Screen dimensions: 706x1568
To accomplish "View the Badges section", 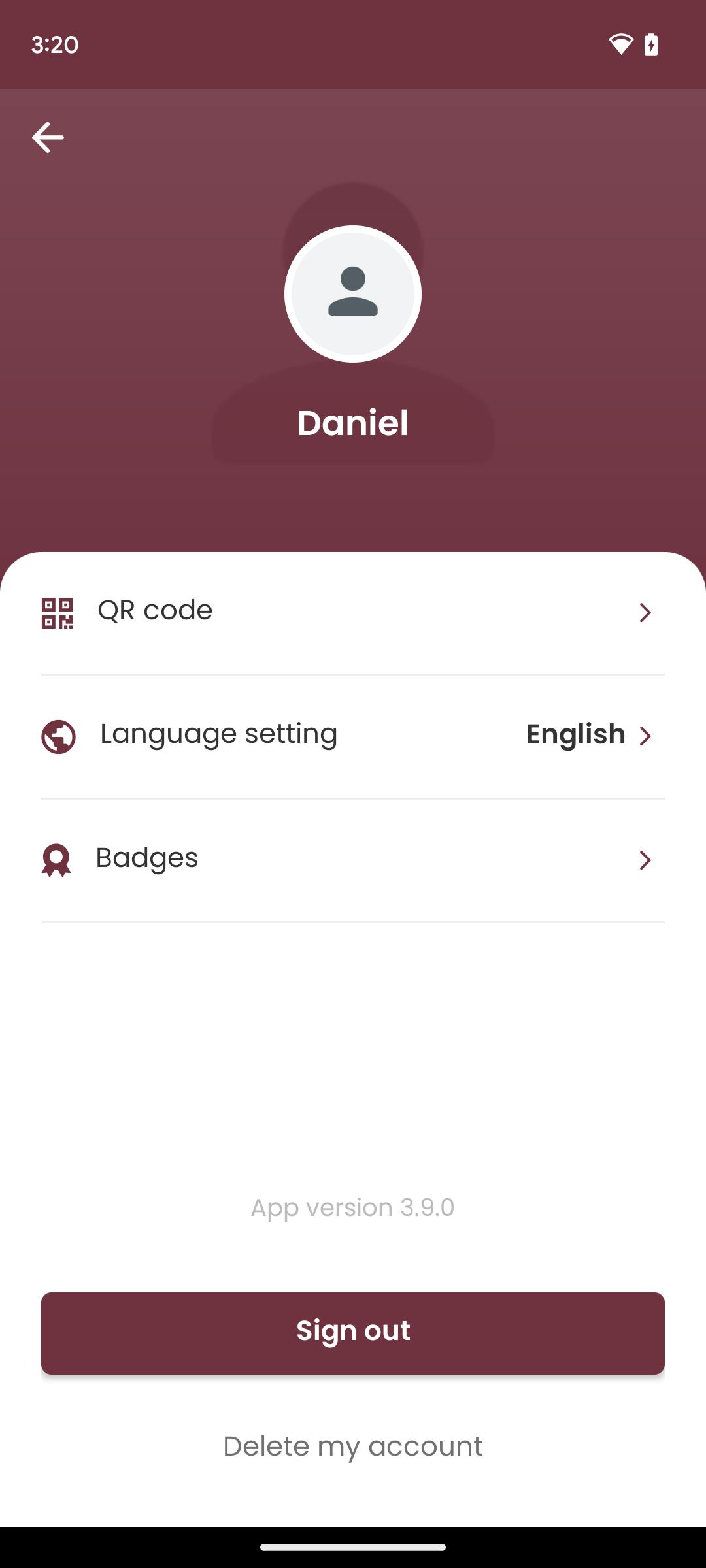I will point(353,860).
